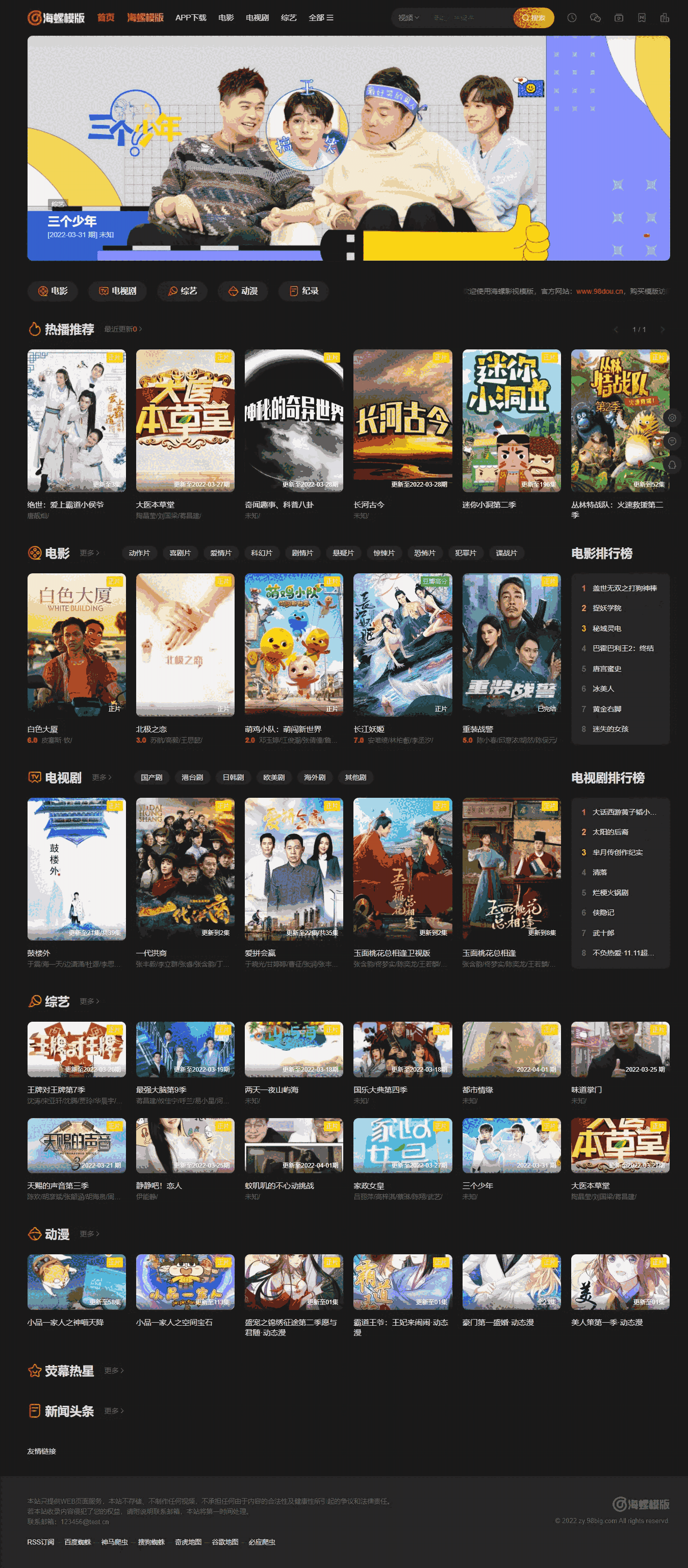Open the 鼓楼外 TV series card

point(77,869)
